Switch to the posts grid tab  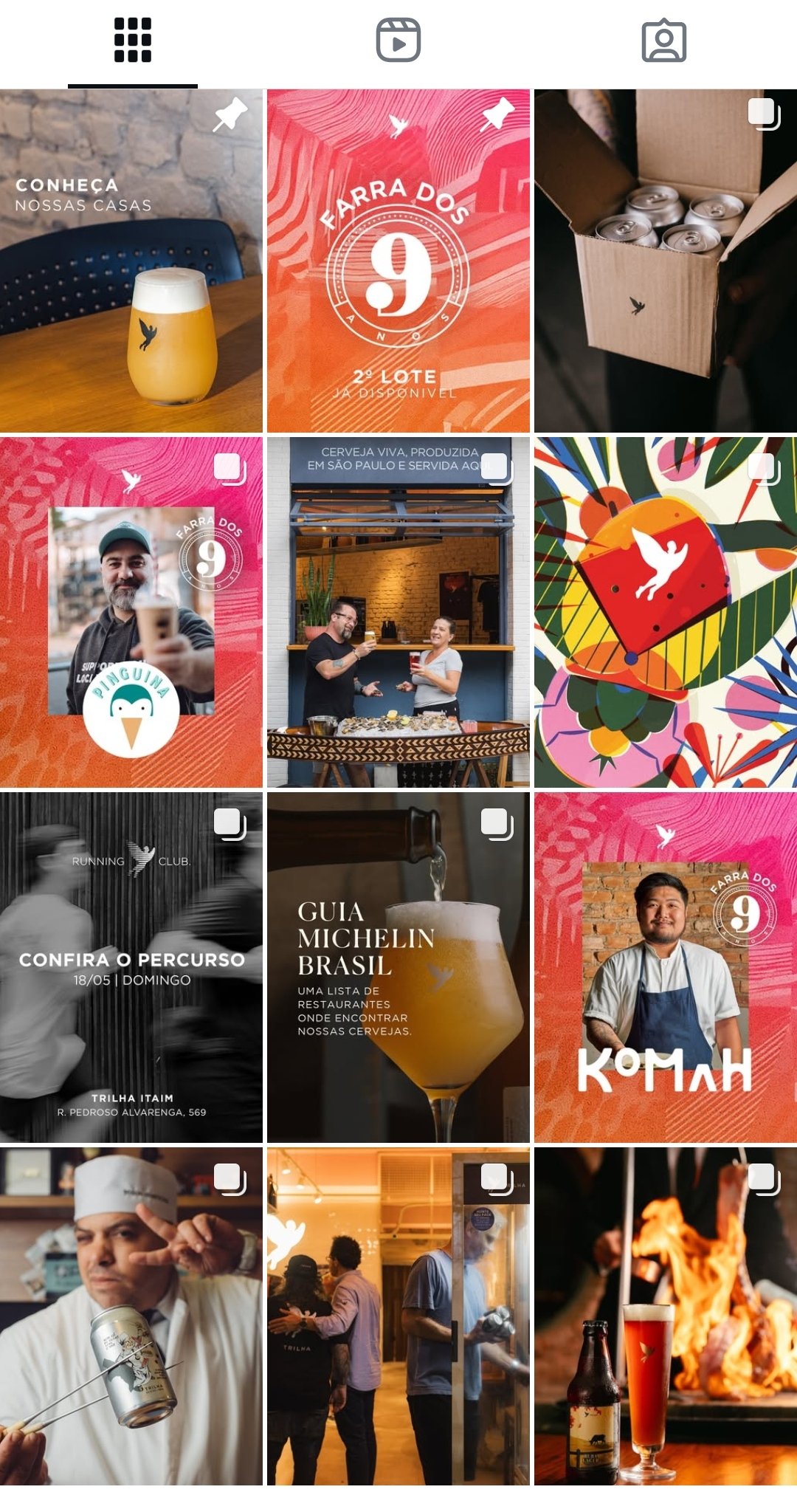[133, 41]
